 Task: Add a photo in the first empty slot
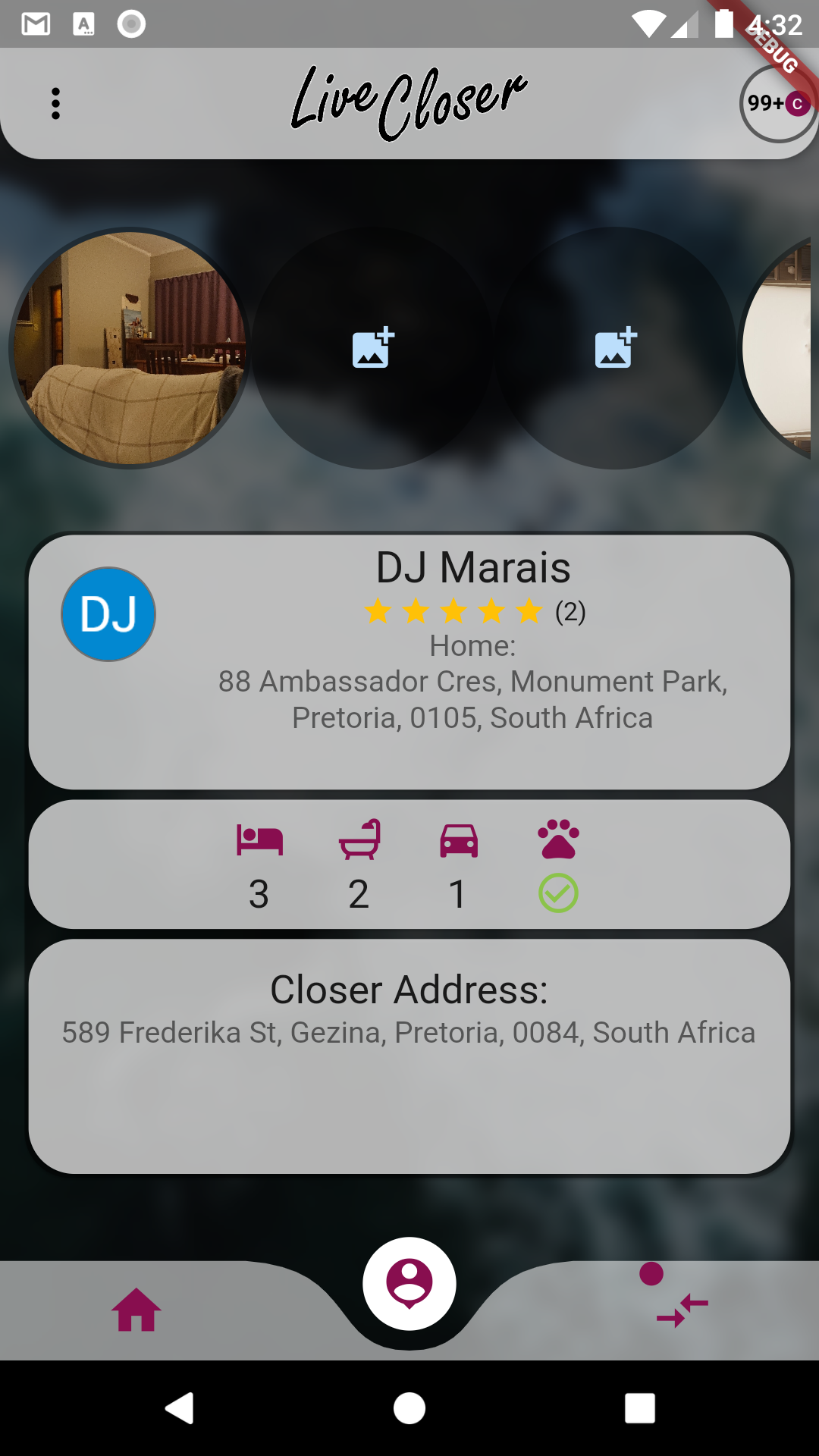click(372, 348)
